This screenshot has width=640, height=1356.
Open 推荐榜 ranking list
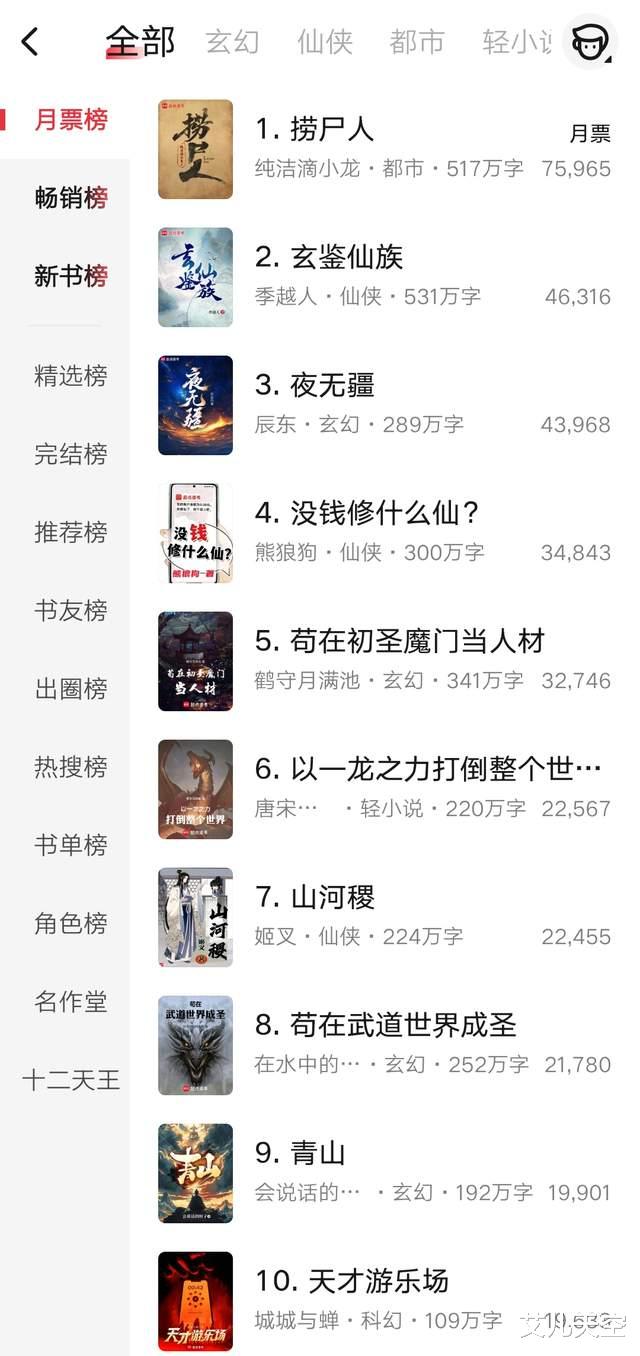71,532
